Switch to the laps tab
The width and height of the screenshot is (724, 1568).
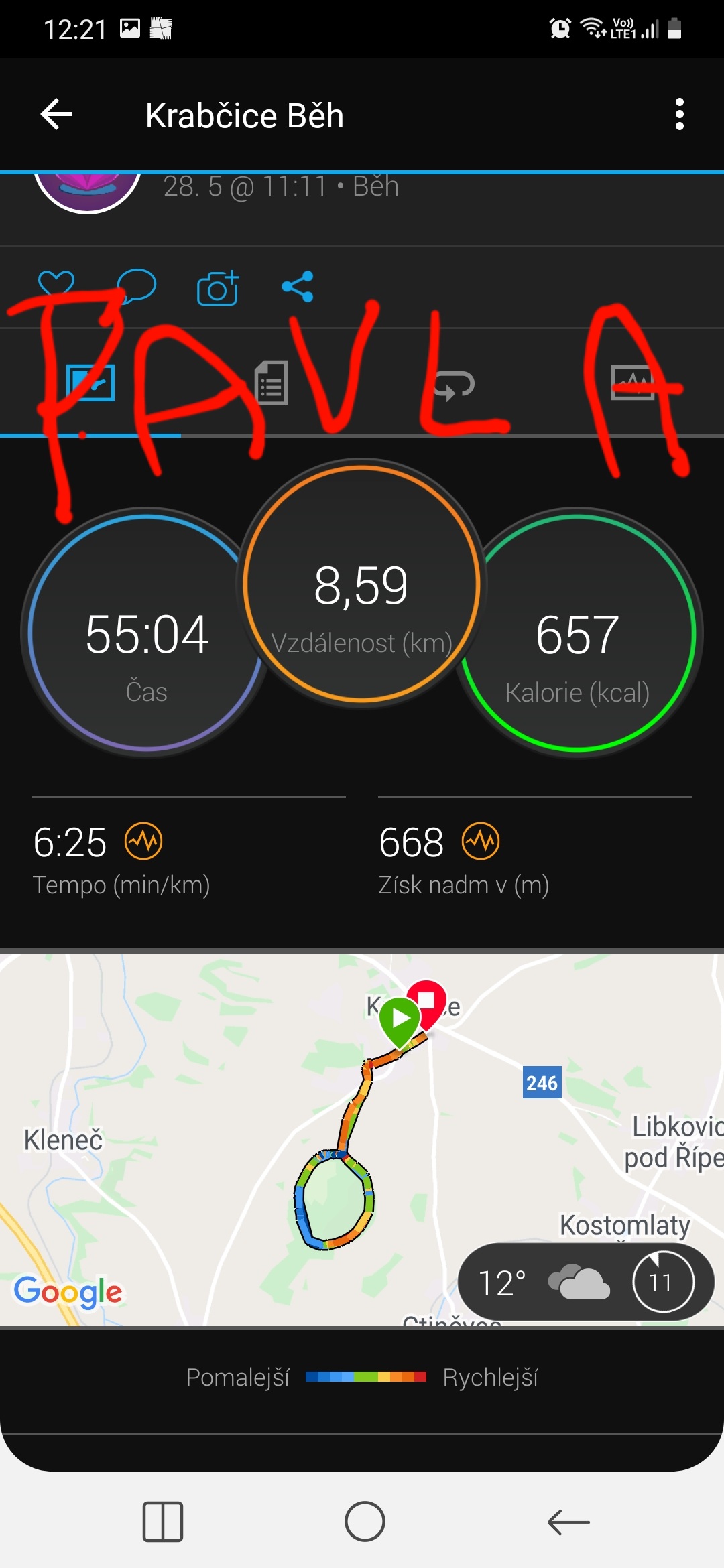(454, 385)
